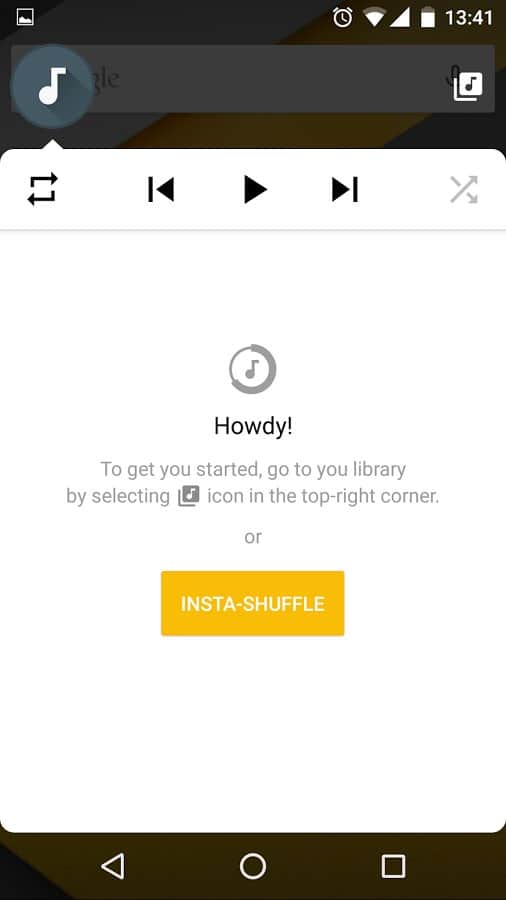Start playback with the play button

pyautogui.click(x=254, y=189)
